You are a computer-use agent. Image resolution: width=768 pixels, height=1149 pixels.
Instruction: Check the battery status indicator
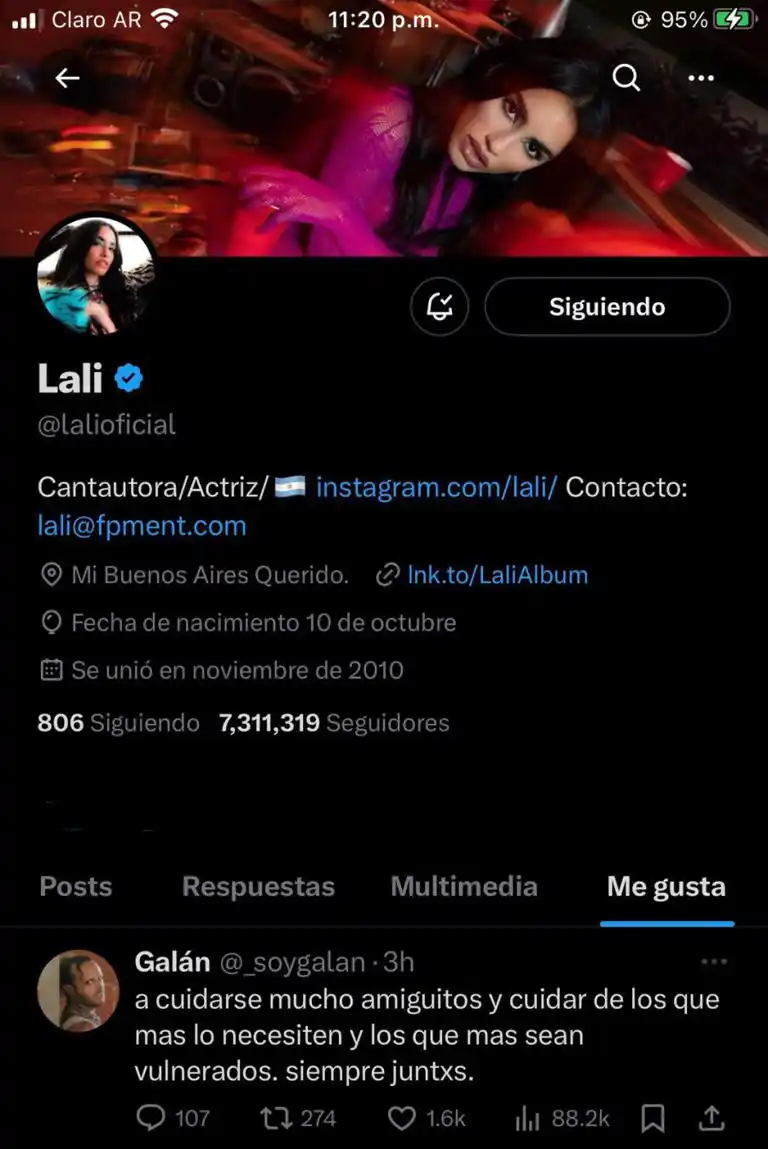pos(732,18)
